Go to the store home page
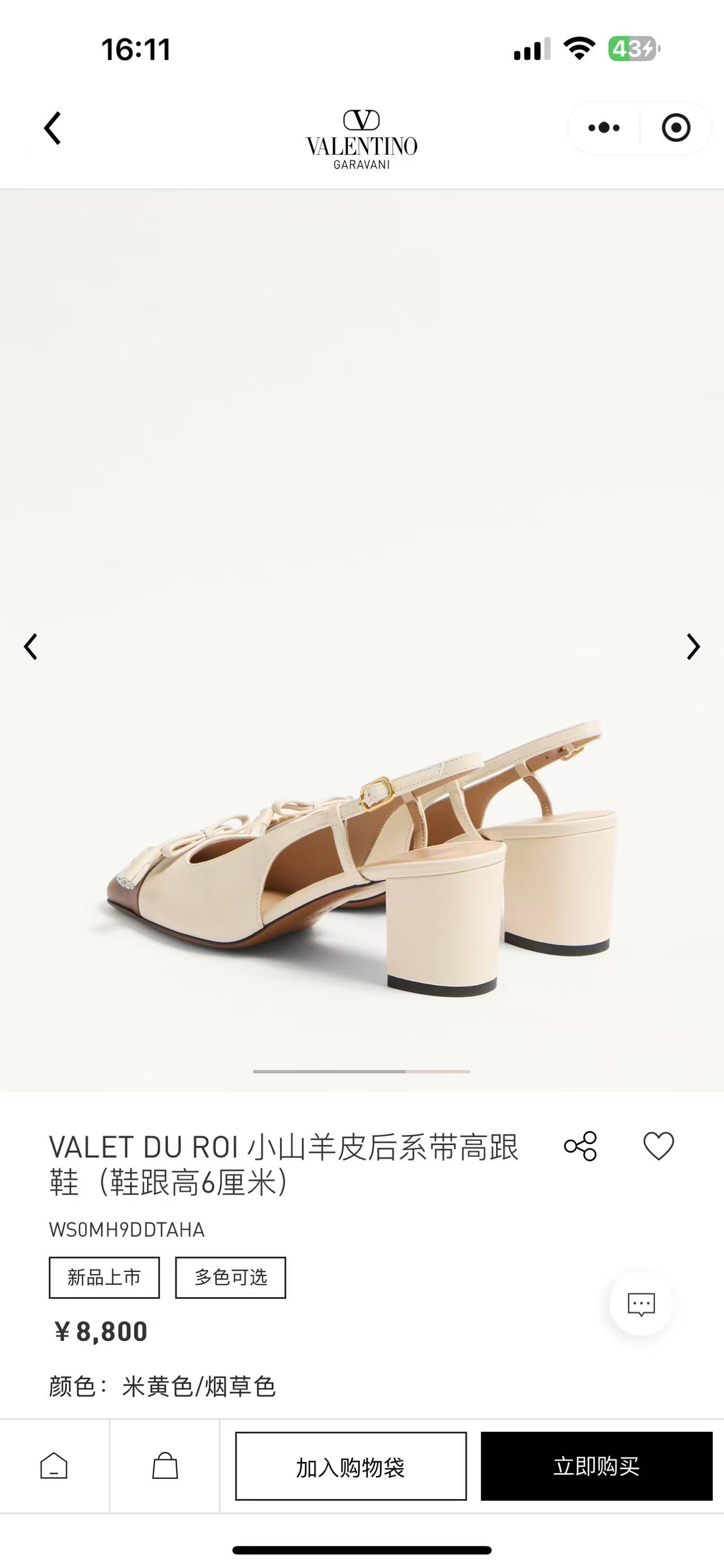The width and height of the screenshot is (724, 1568). click(x=54, y=1466)
